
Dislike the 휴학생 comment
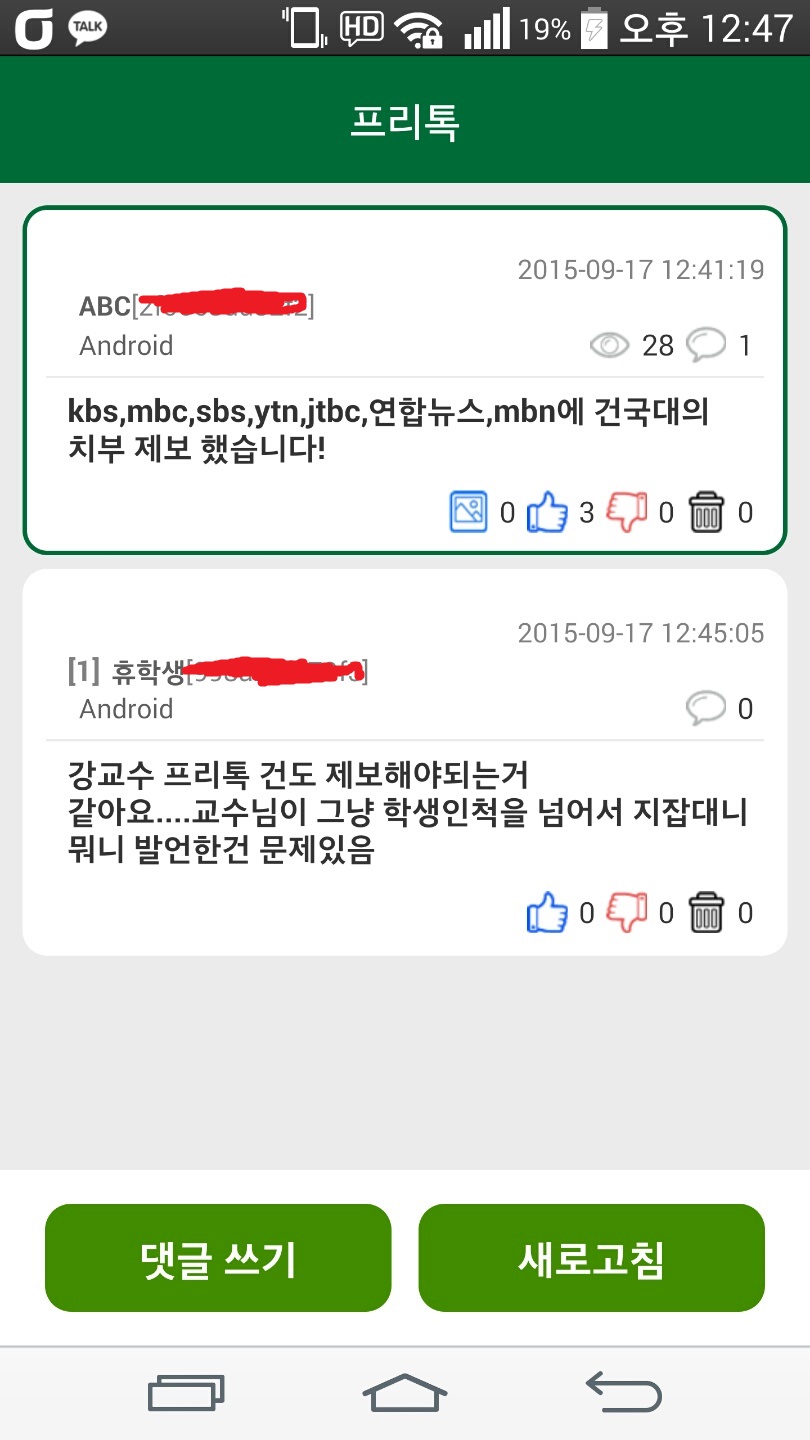(627, 912)
